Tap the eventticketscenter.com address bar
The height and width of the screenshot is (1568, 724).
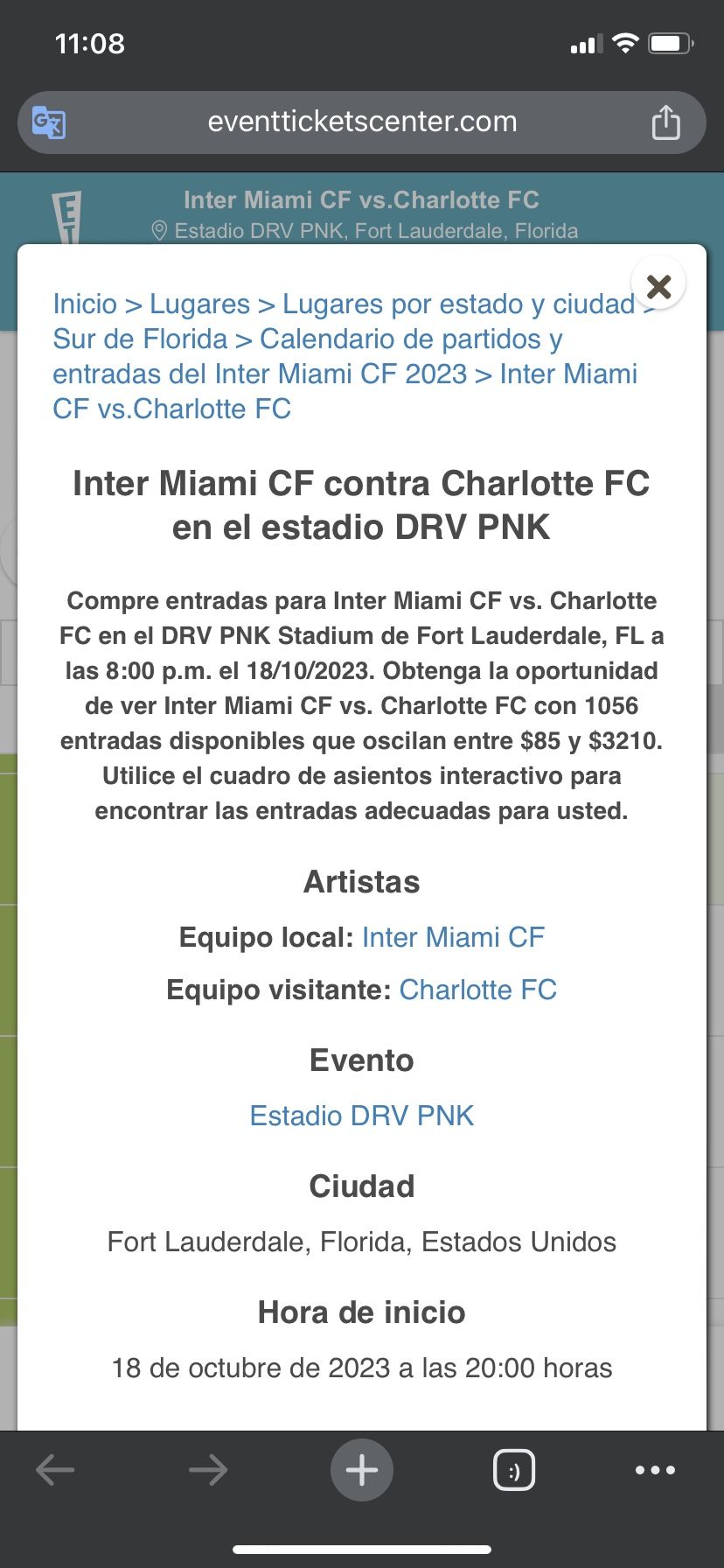pos(362,122)
